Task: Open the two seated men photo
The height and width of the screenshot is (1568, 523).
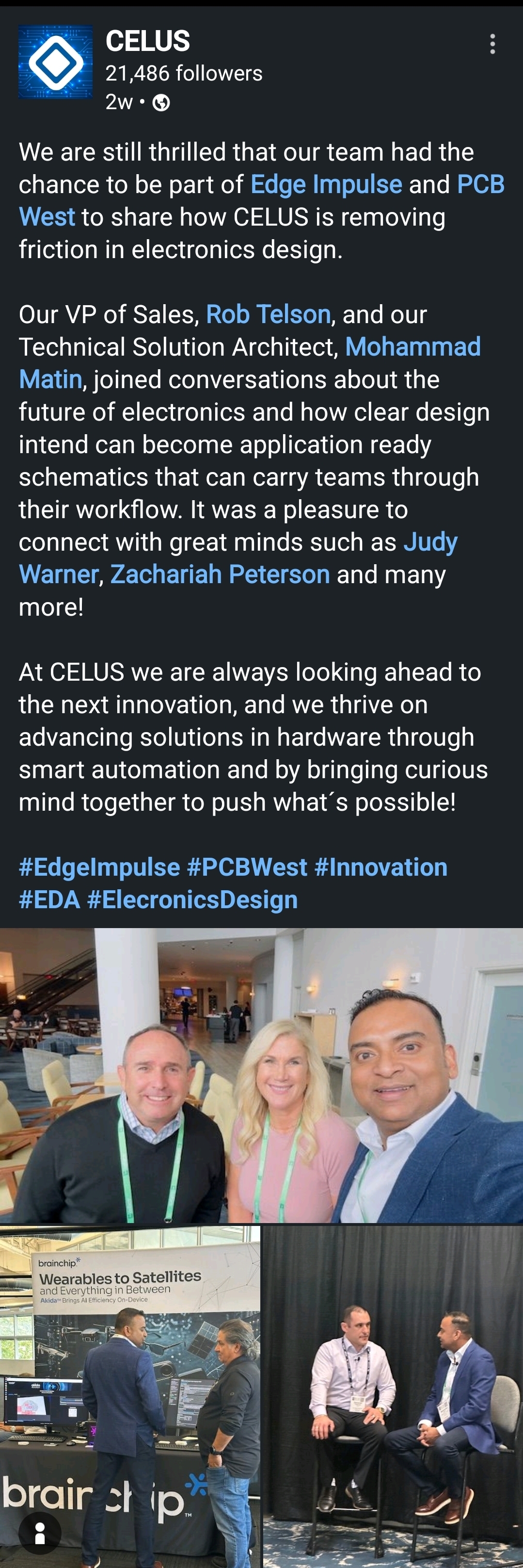Action: (x=393, y=1394)
